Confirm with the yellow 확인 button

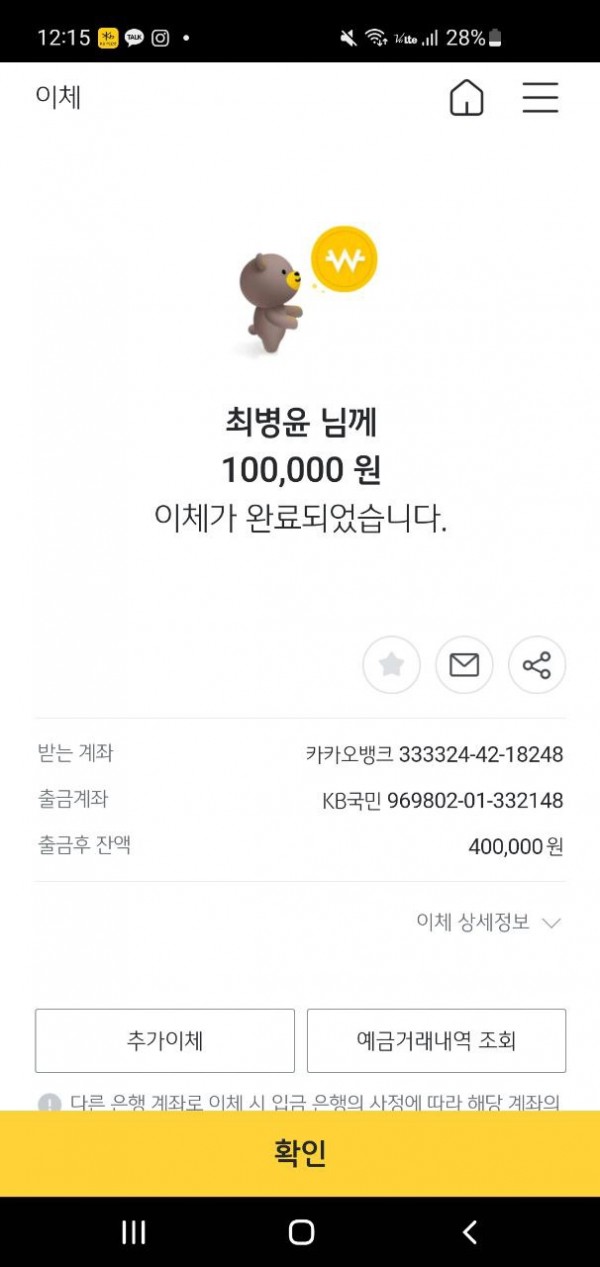pos(300,1153)
